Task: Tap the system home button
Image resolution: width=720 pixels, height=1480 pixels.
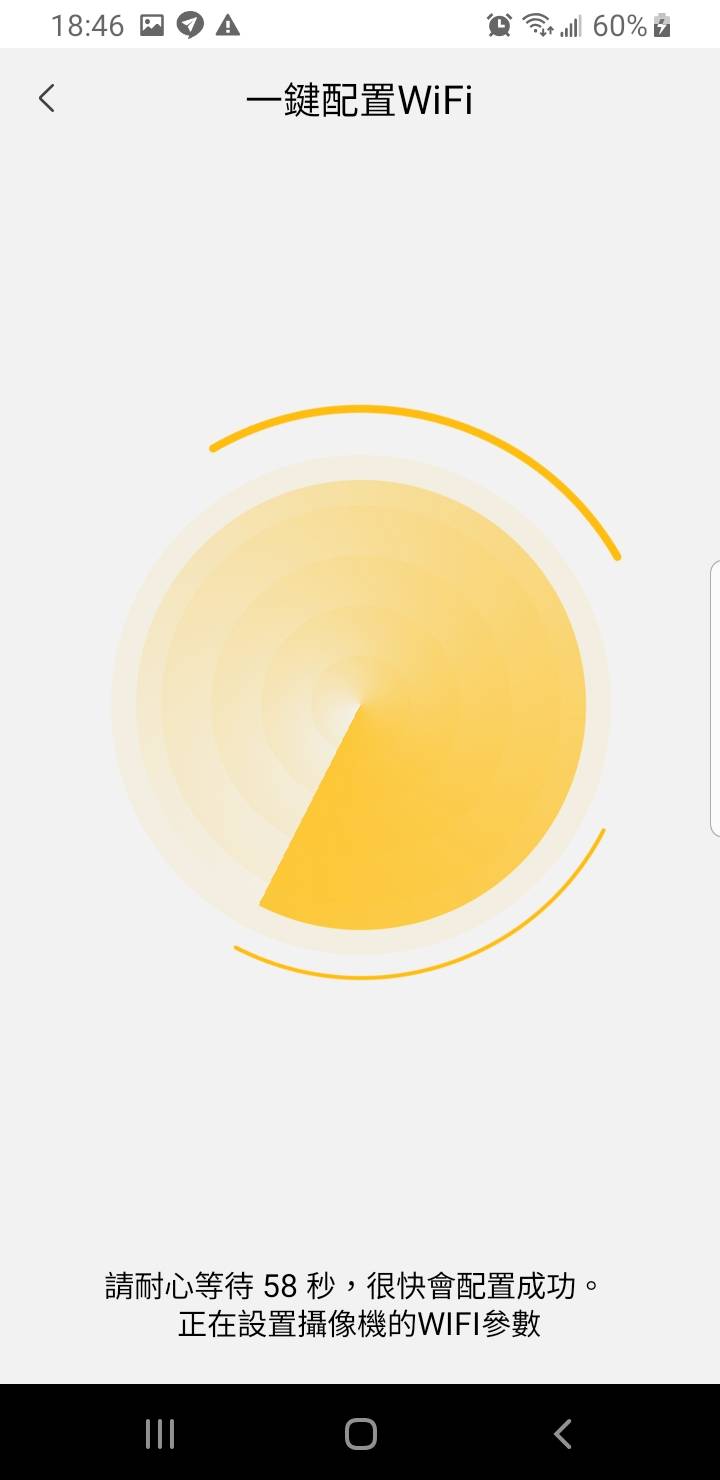Action: [x=360, y=1433]
